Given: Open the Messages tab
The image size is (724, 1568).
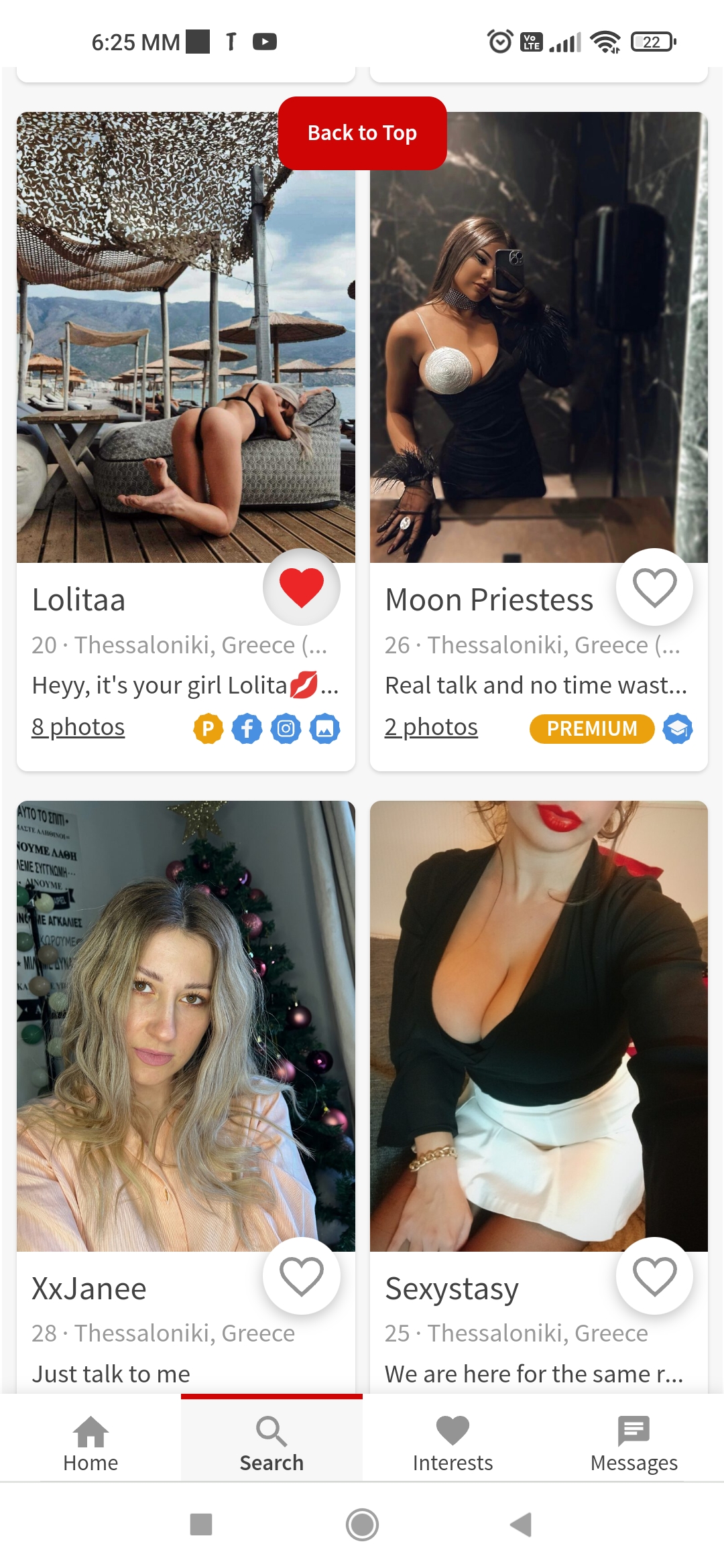Looking at the screenshot, I should (x=633, y=1443).
